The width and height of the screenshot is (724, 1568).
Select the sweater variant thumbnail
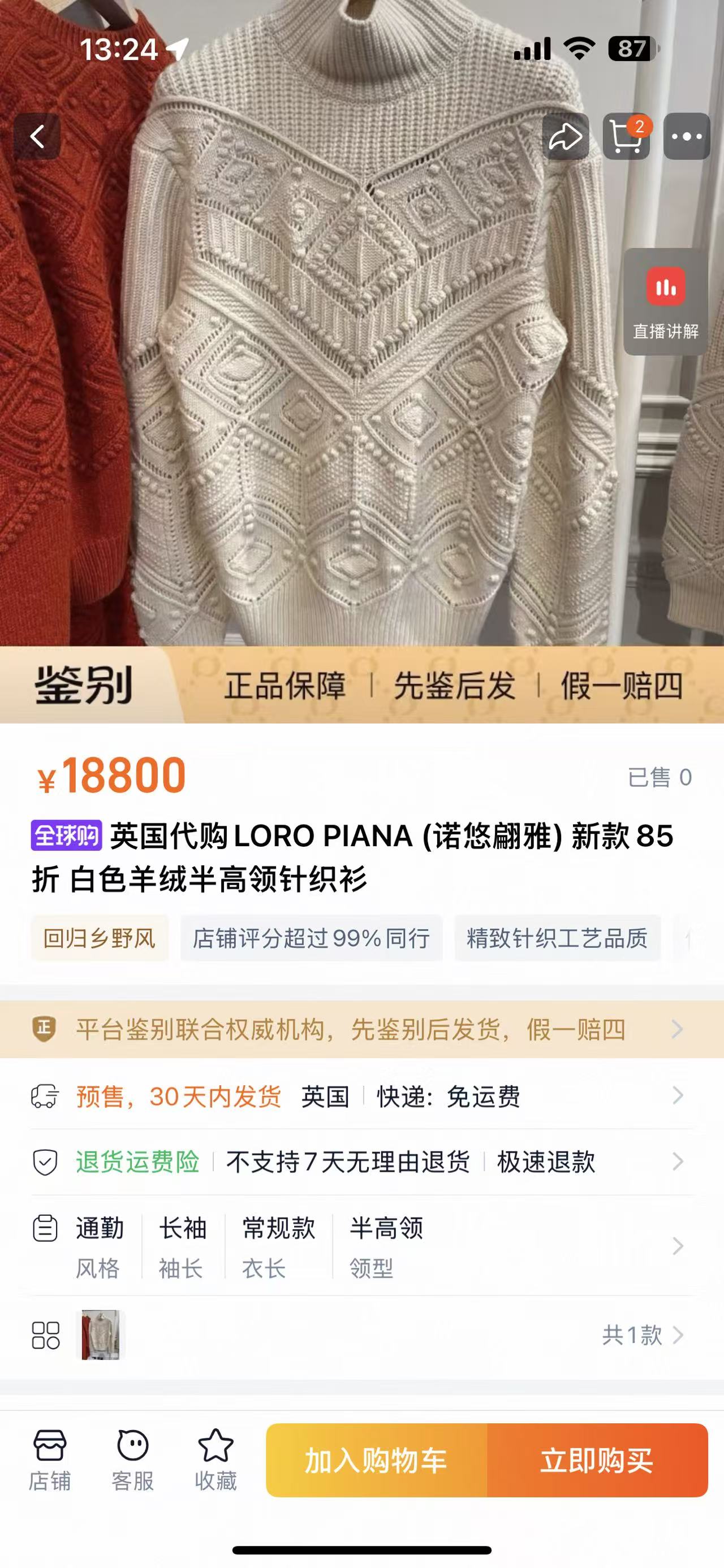pyautogui.click(x=101, y=1335)
